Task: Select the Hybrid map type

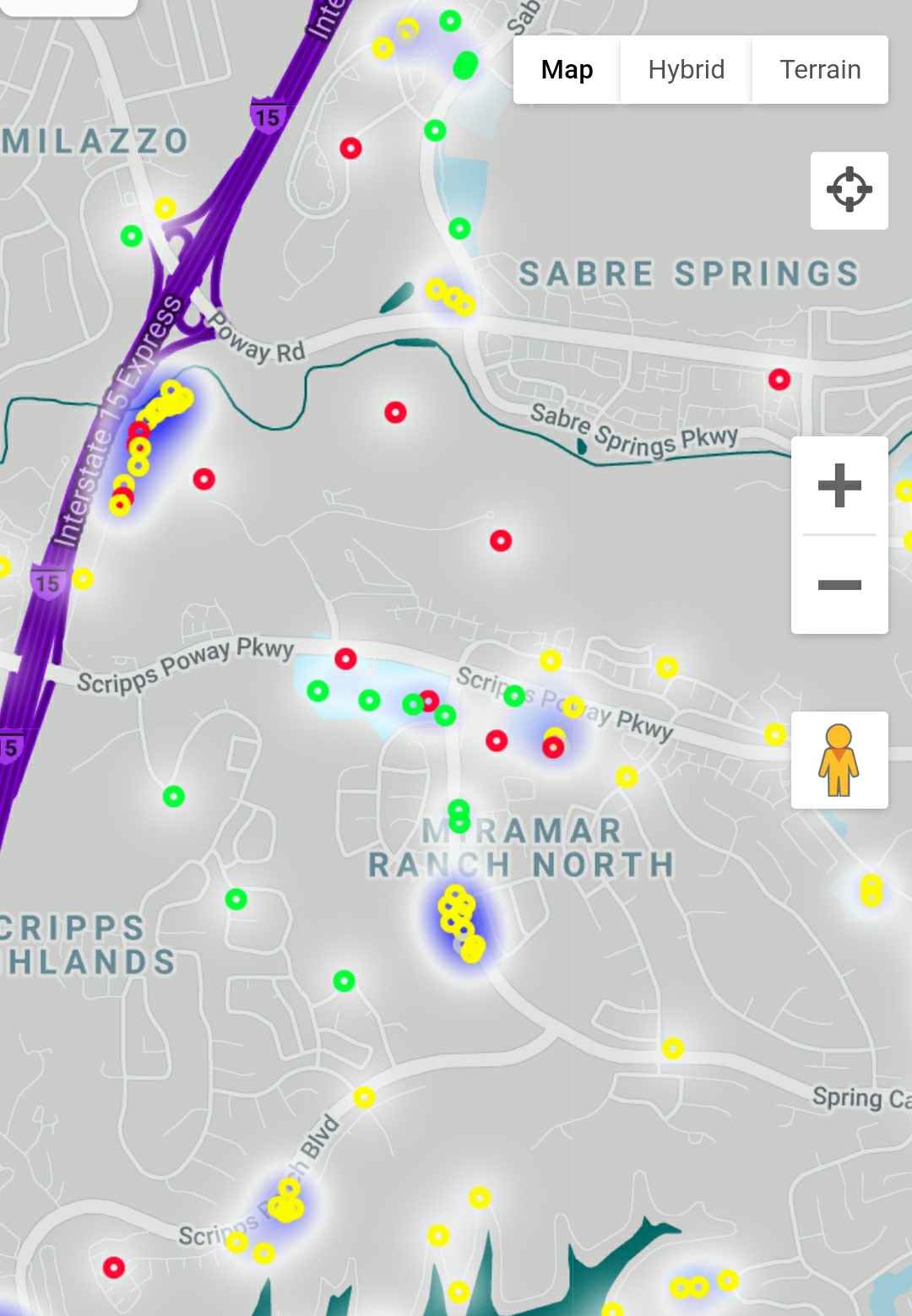Action: coord(686,70)
